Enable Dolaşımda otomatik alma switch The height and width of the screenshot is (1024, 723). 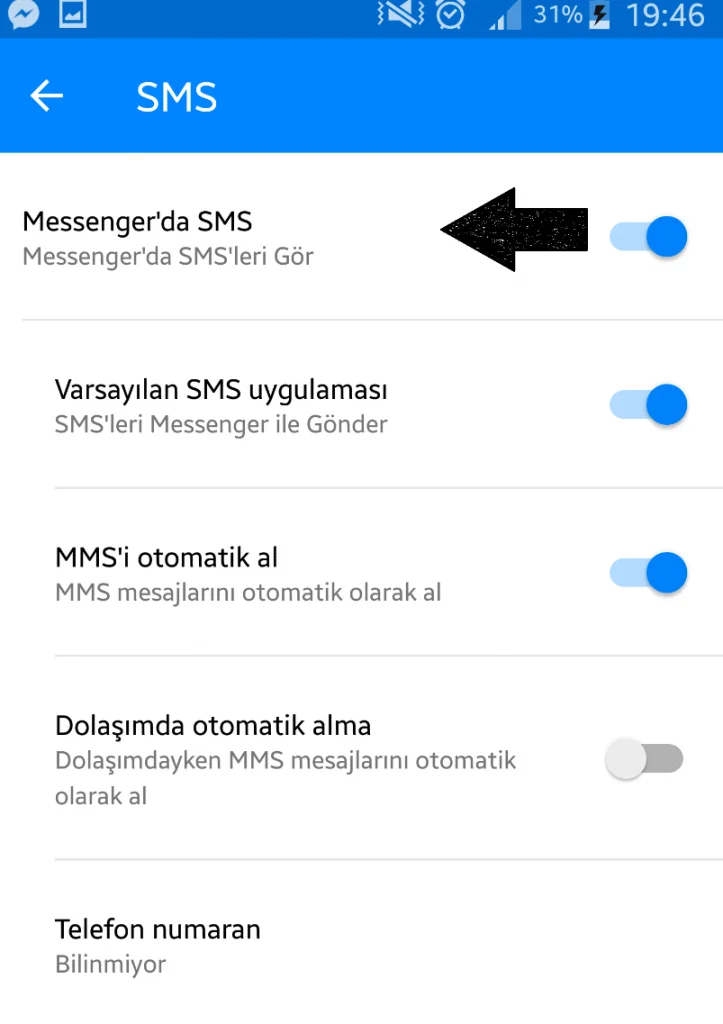point(645,759)
